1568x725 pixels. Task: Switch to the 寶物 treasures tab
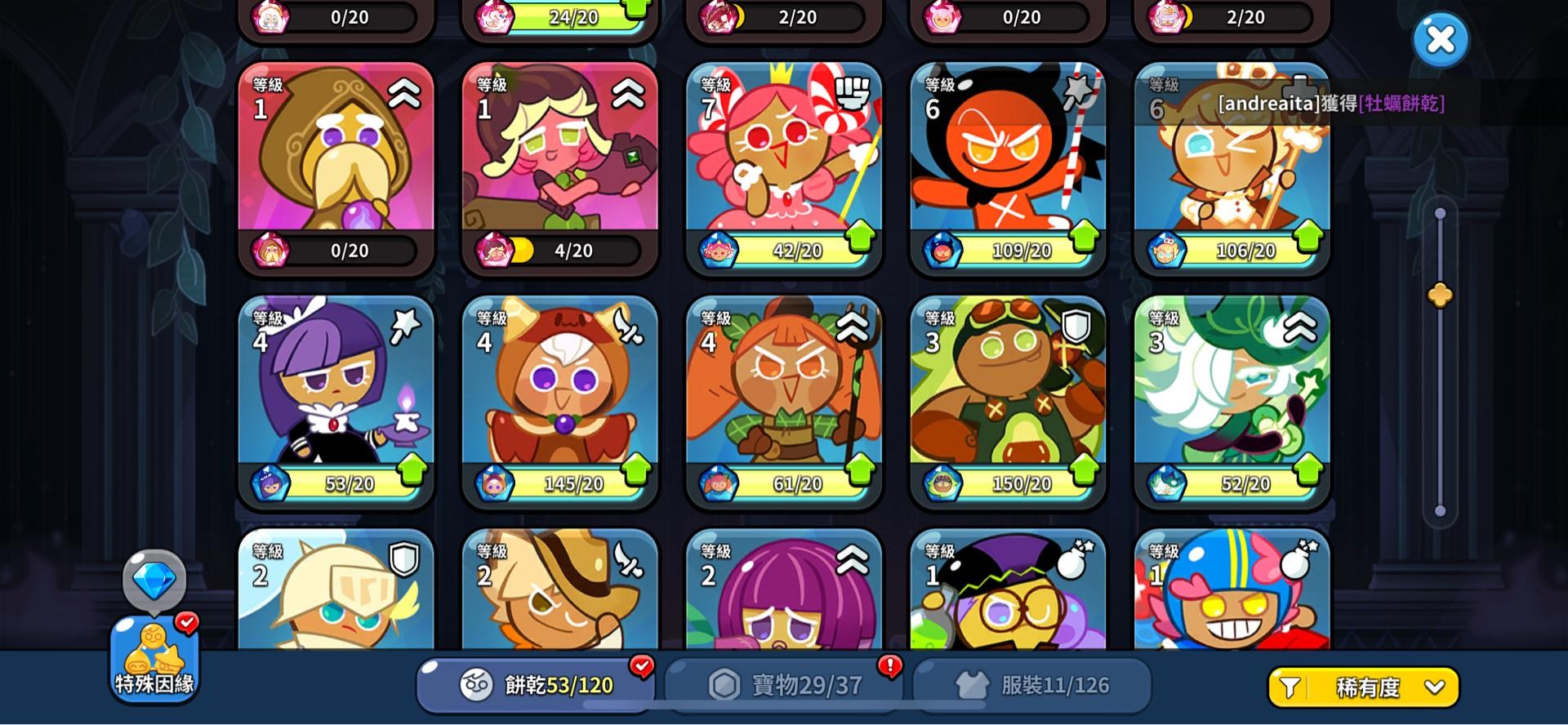coord(786,685)
